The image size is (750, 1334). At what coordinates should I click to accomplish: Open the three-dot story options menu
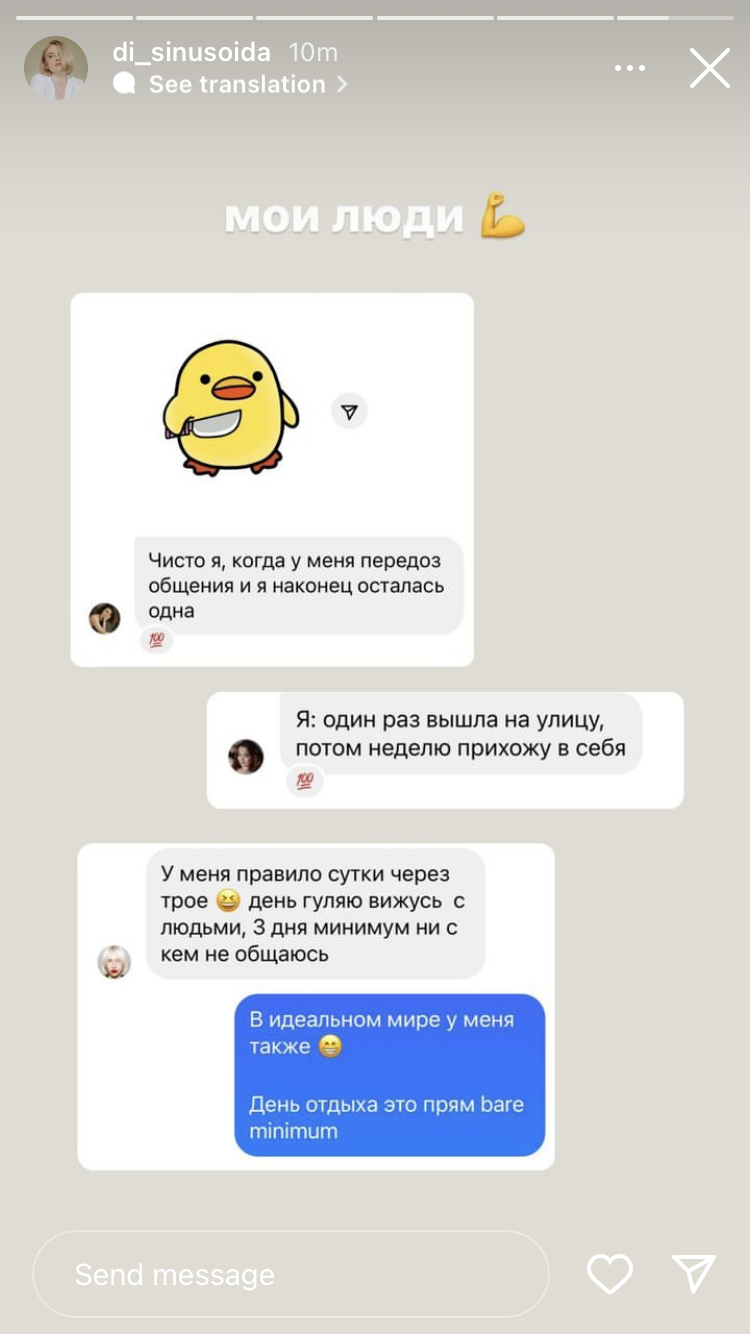[630, 69]
